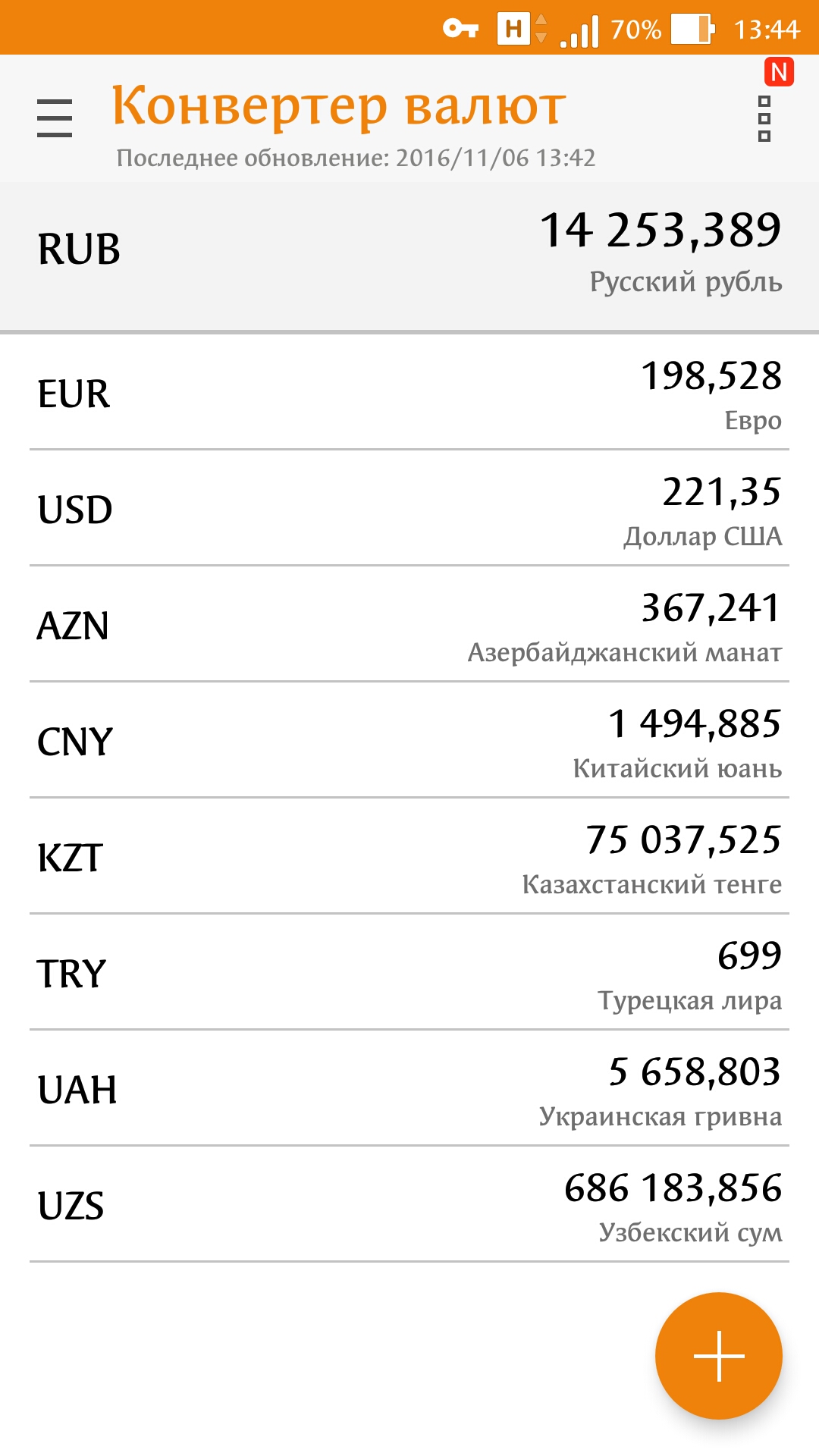Open the hamburger navigation drawer

pos(55,118)
